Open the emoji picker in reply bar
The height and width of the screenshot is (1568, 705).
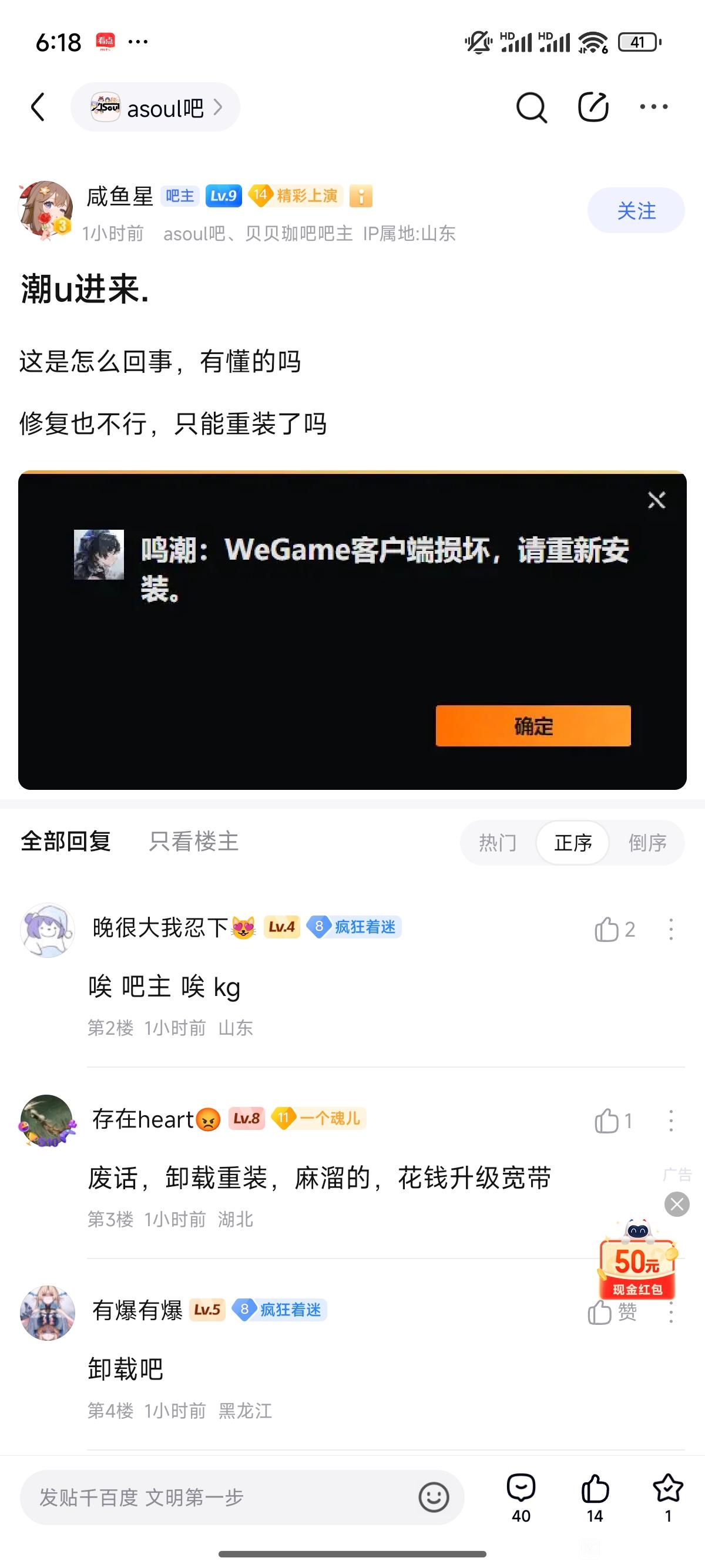pos(434,1498)
